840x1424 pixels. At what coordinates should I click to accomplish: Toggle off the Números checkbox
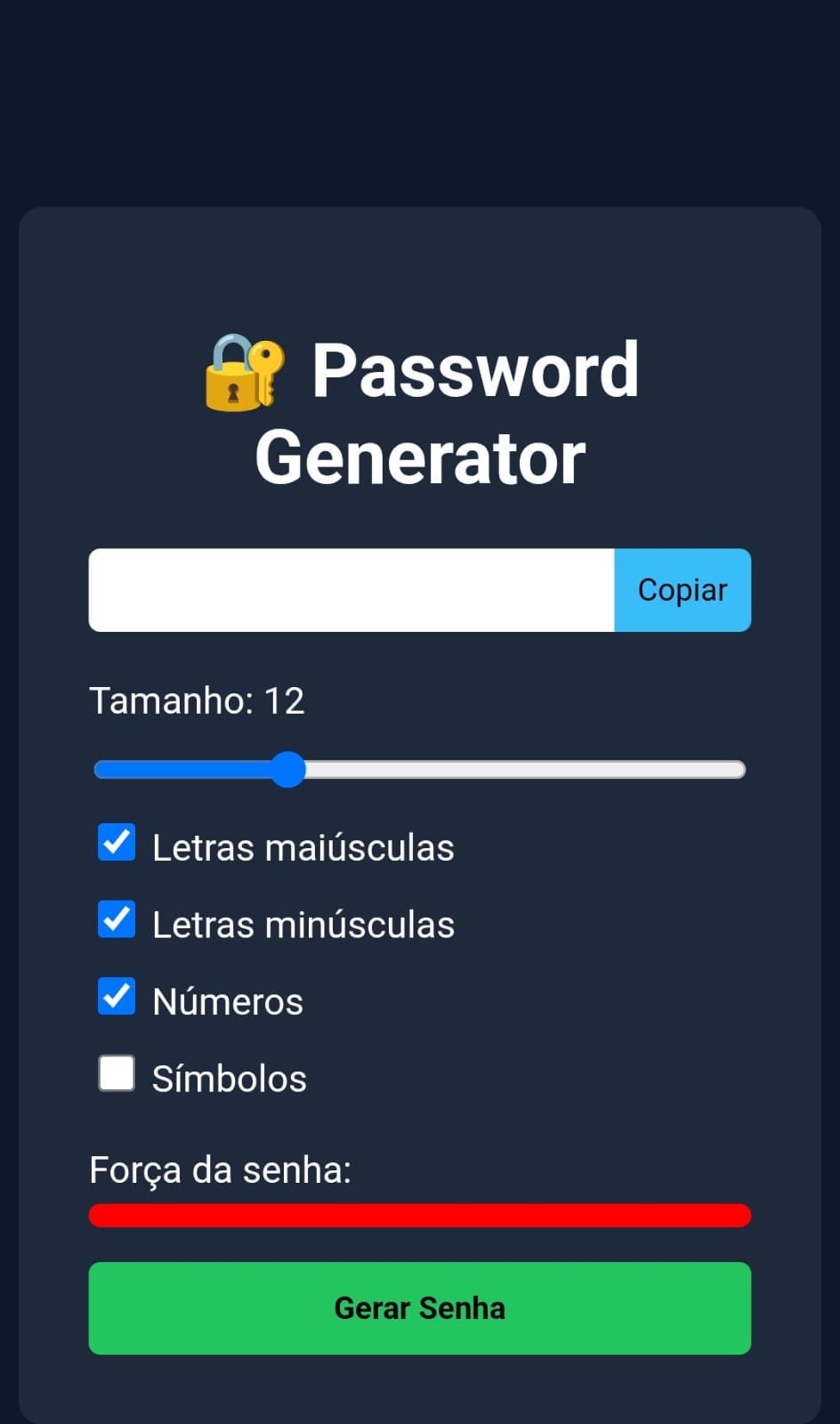(x=117, y=997)
